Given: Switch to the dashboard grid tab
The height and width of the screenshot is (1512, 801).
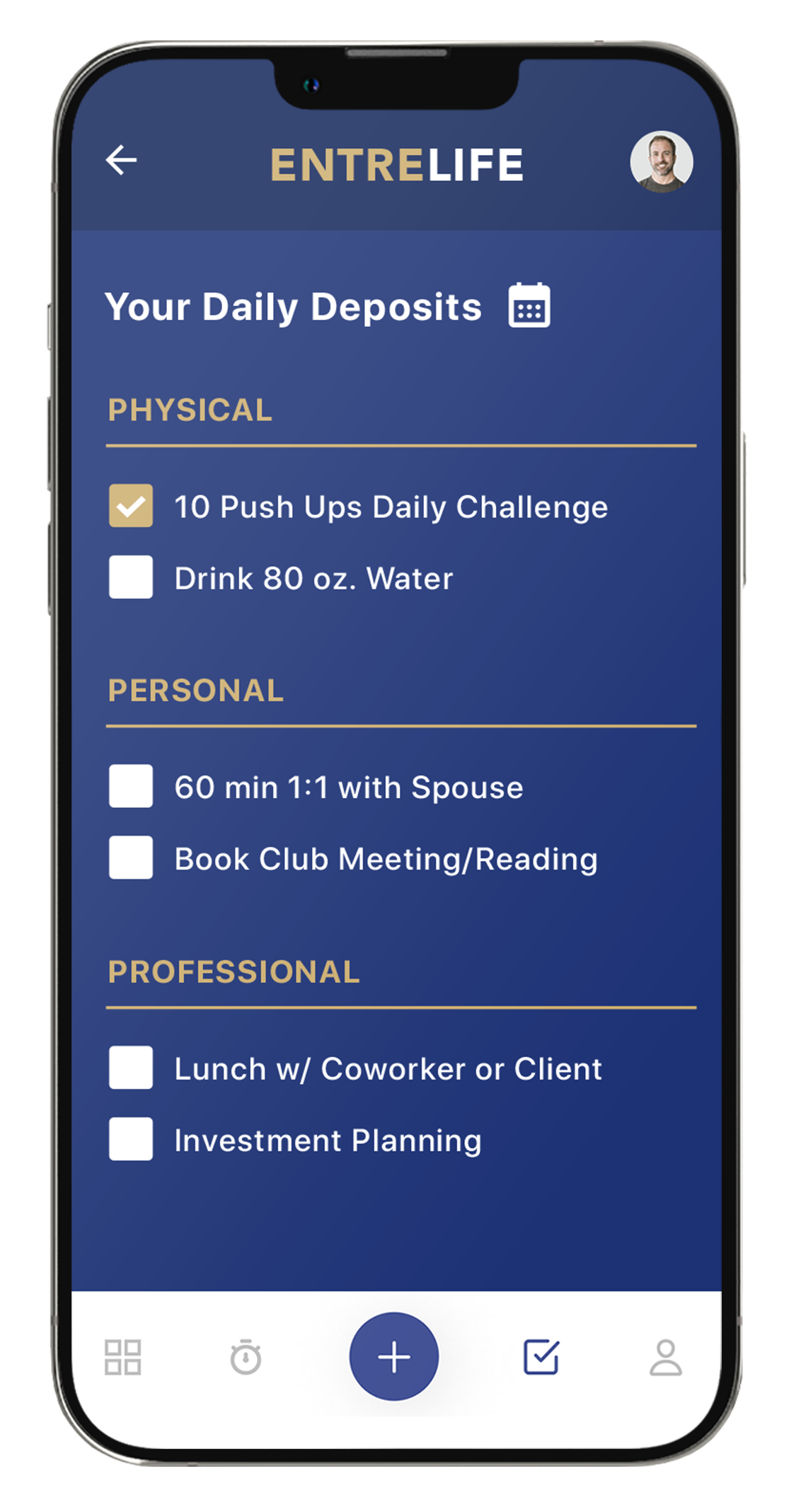Looking at the screenshot, I should click(123, 1357).
